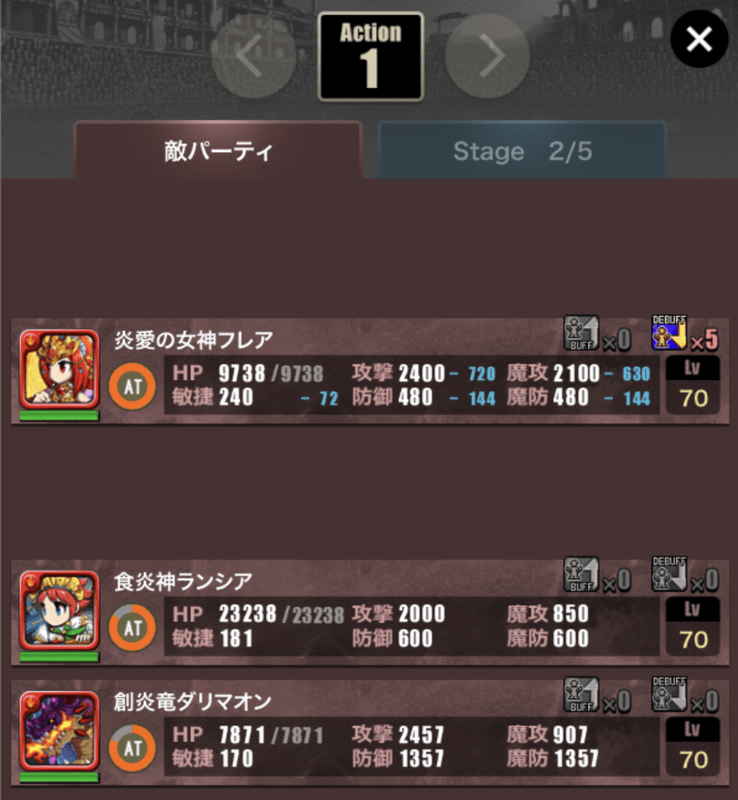Close the enemy party panel

click(699, 39)
